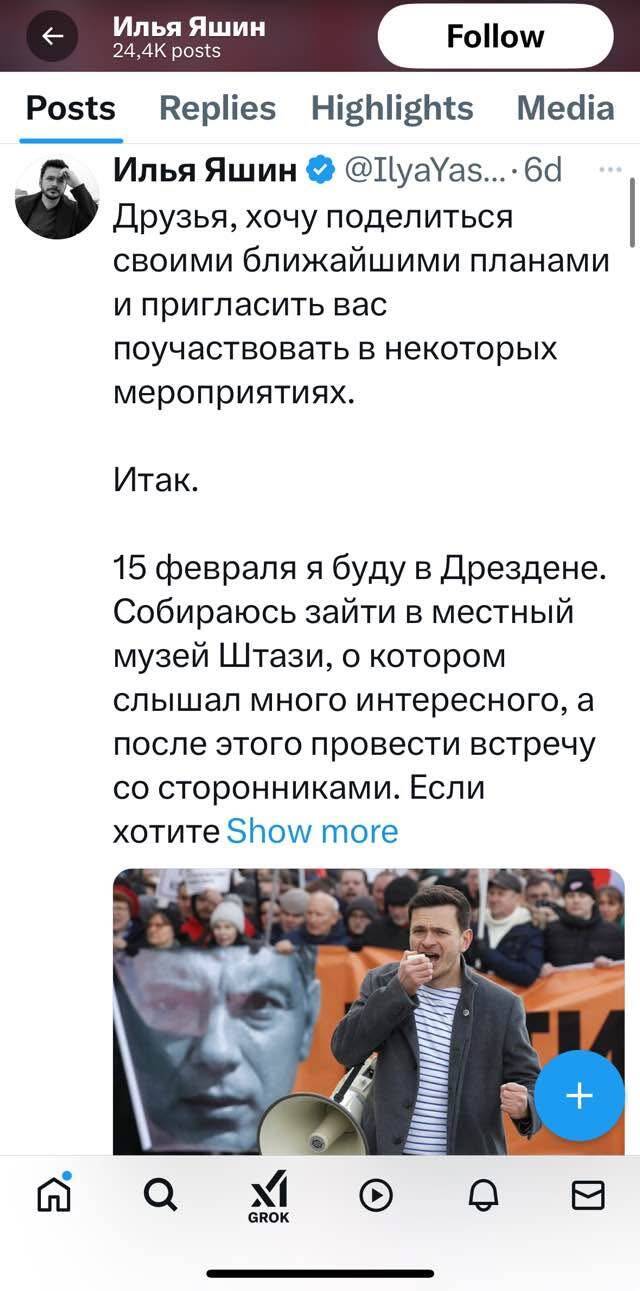Tap Илья Яшин's avatar on the post
The width and height of the screenshot is (640, 1291).
tap(57, 197)
